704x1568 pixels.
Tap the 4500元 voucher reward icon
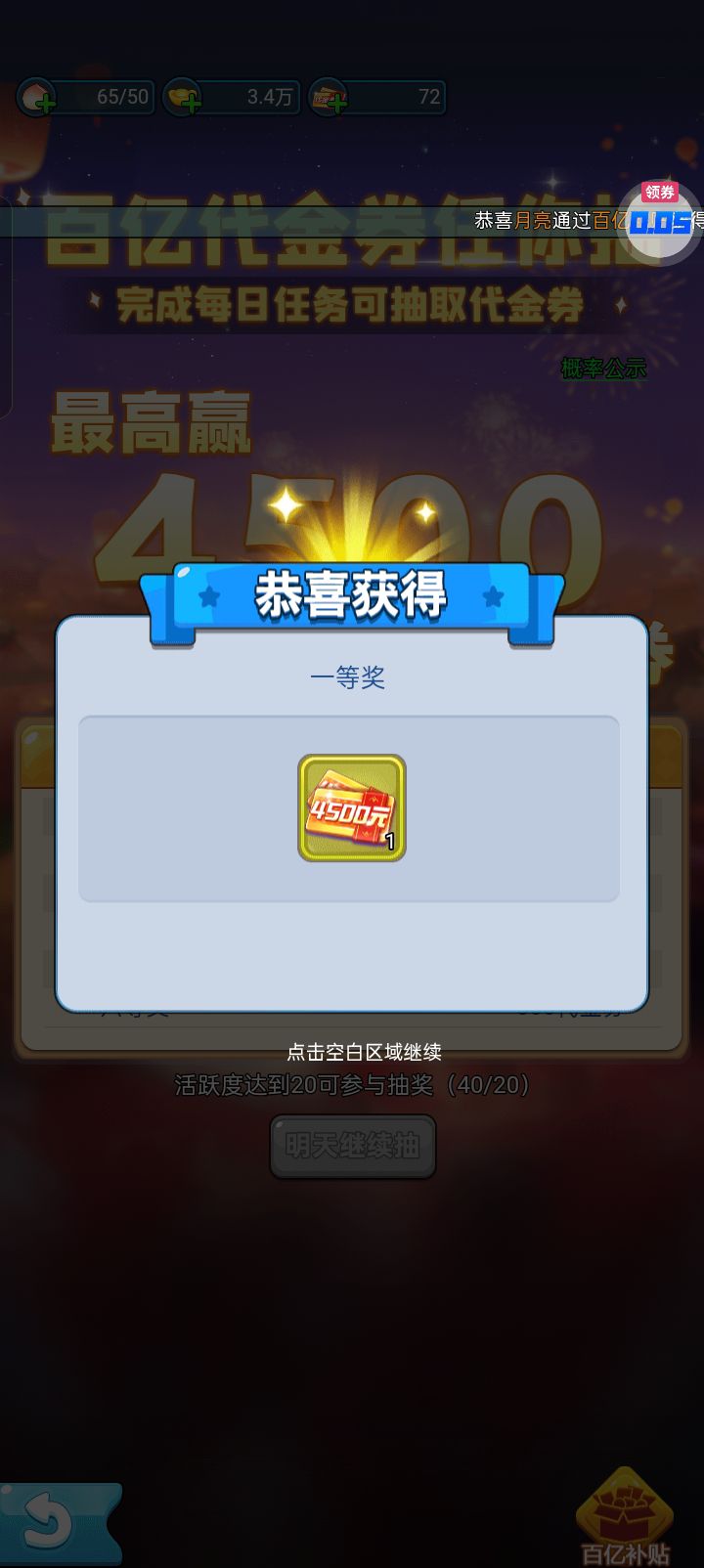351,808
